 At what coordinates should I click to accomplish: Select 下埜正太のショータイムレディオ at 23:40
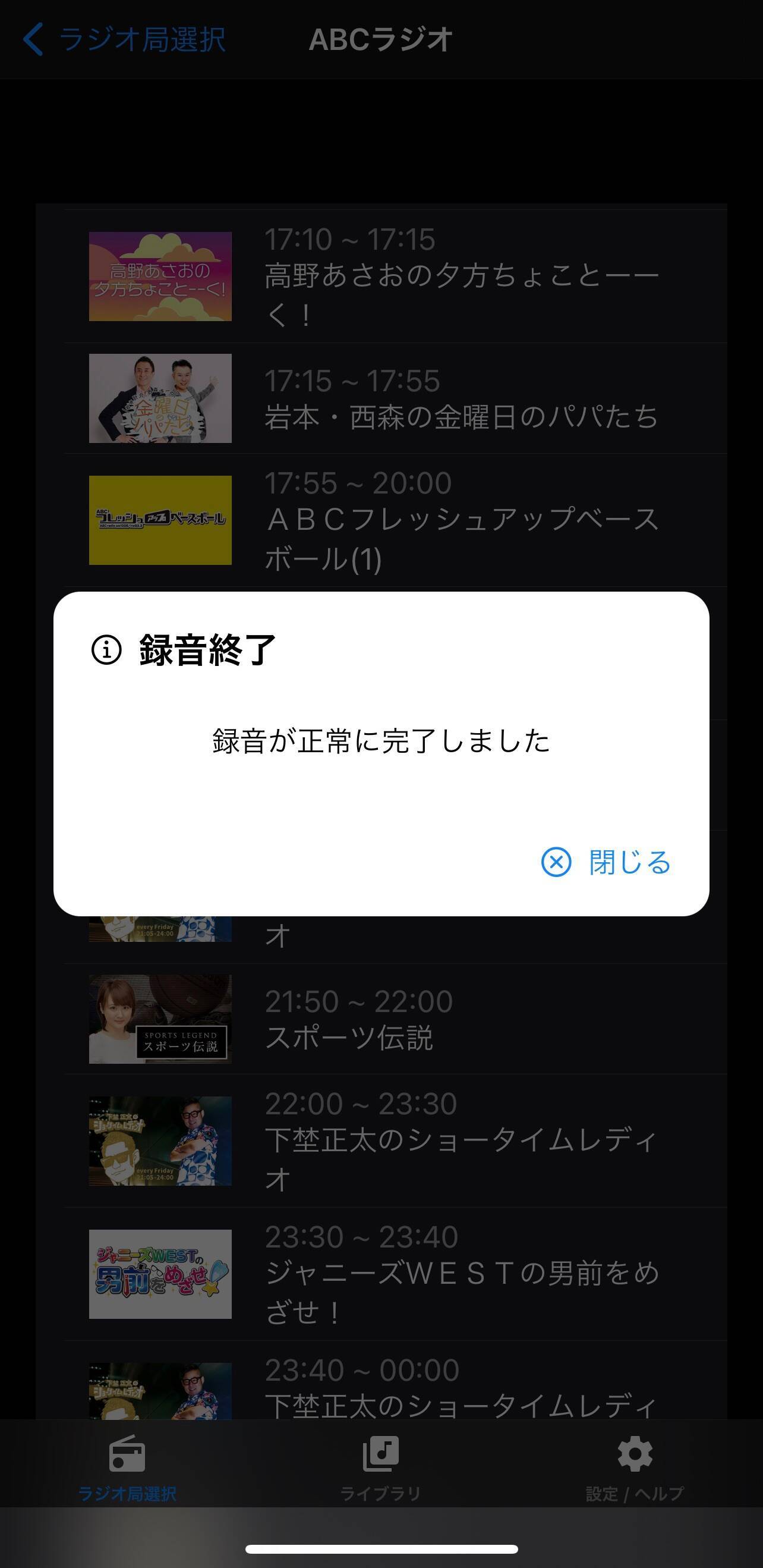click(396, 1391)
